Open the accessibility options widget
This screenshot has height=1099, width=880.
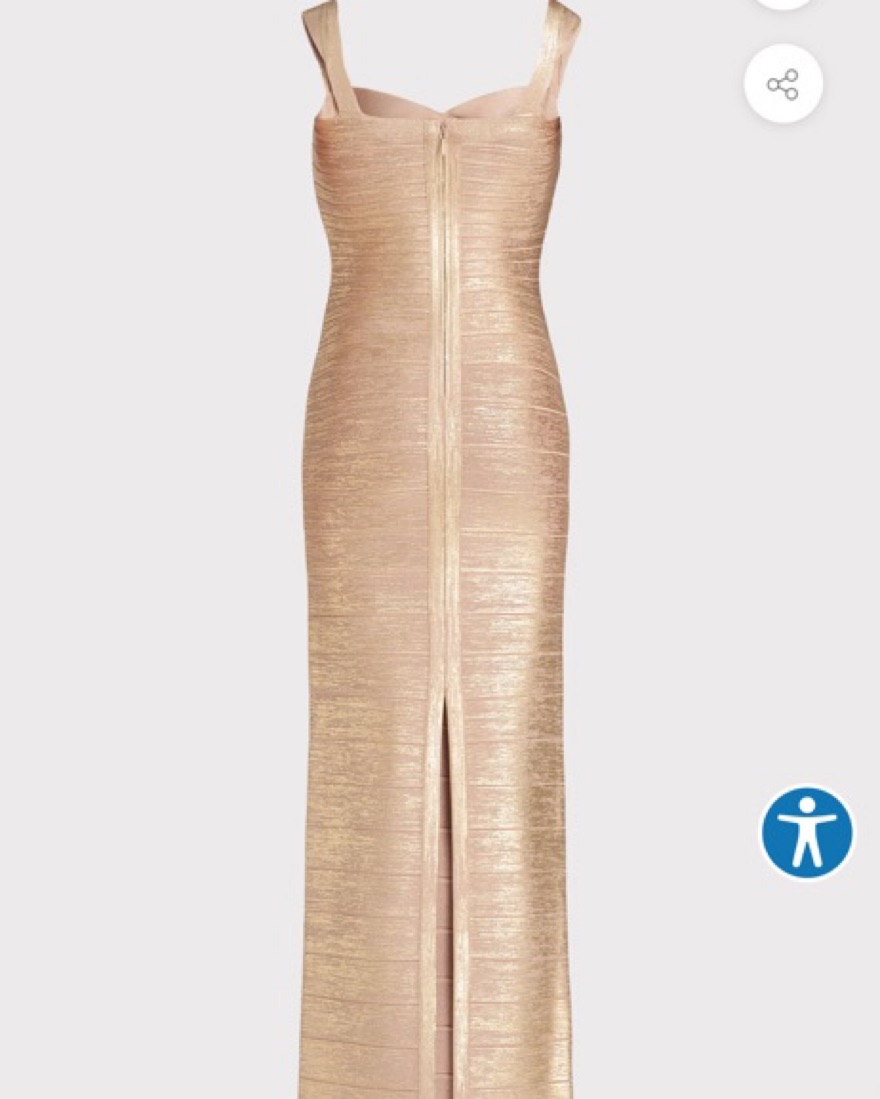(x=807, y=832)
